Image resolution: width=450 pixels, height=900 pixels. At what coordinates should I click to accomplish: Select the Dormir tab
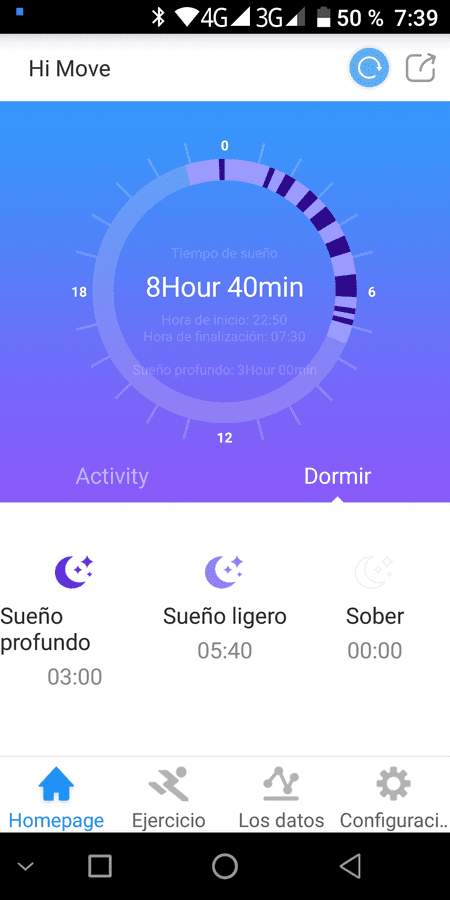point(338,476)
